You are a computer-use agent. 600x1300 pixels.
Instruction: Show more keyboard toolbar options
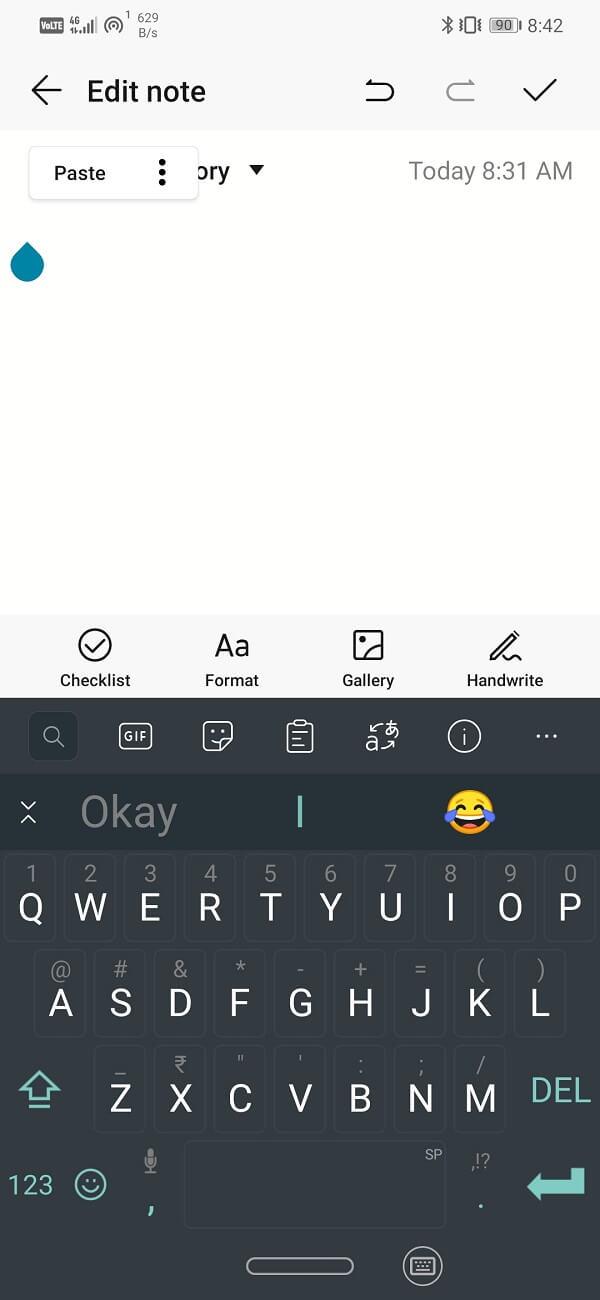coord(546,737)
